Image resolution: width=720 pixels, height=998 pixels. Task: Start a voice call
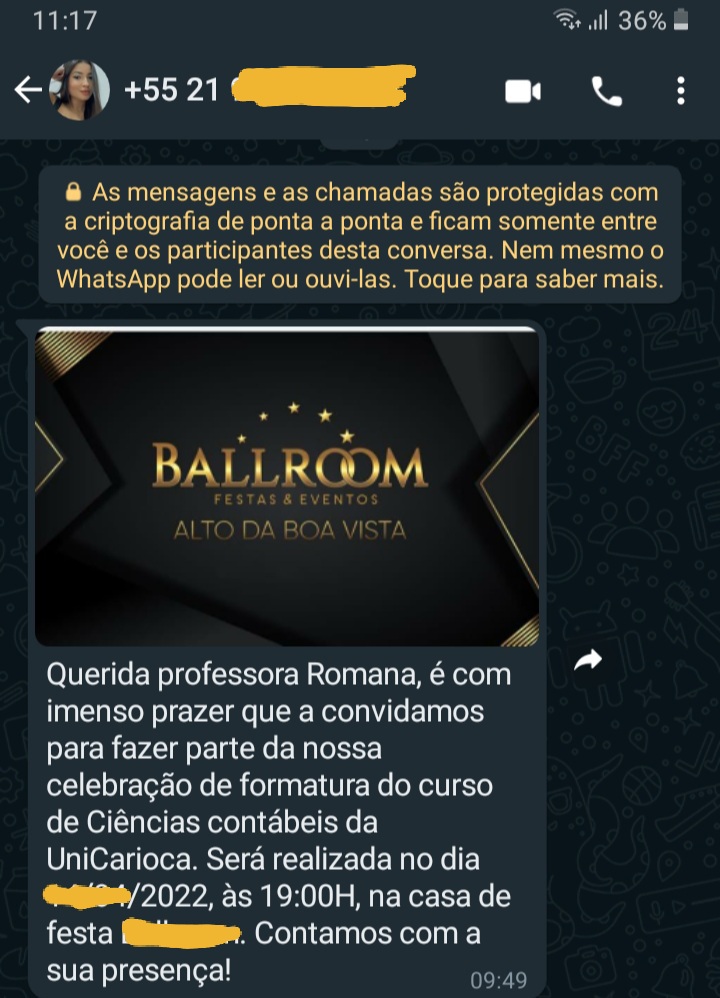[x=606, y=92]
